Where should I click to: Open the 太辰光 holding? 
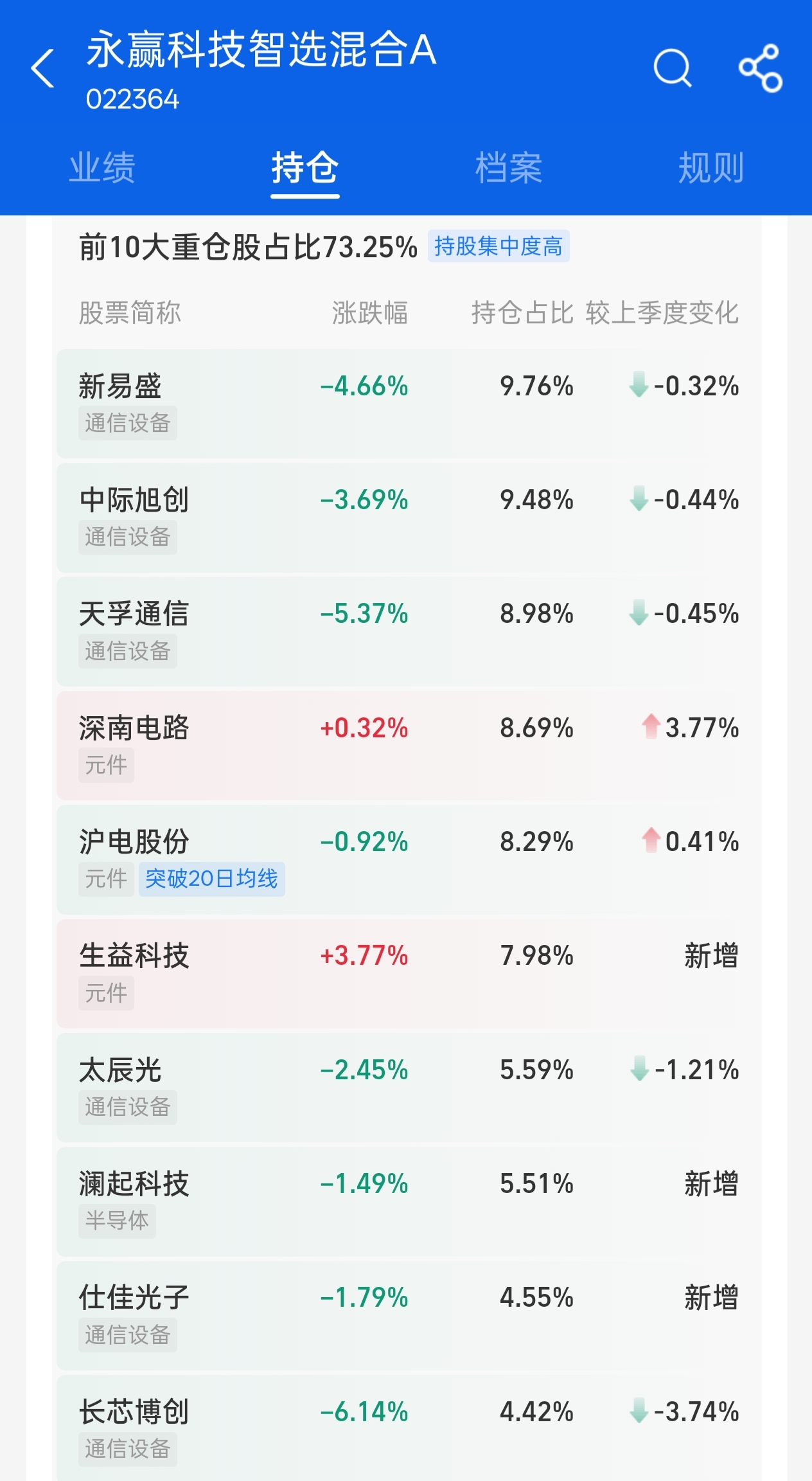pos(409,1088)
